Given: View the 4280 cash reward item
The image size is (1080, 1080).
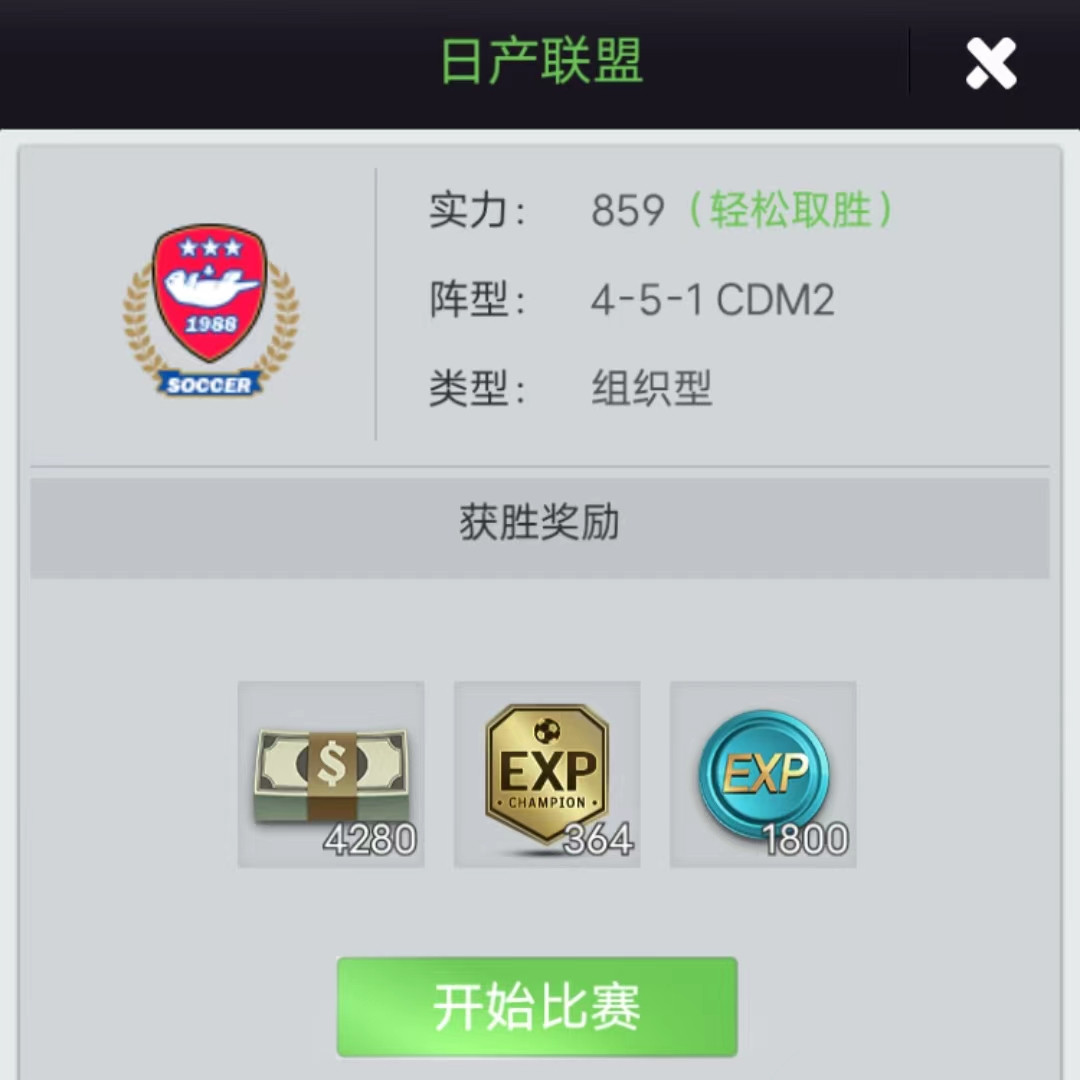Looking at the screenshot, I should click(x=331, y=775).
